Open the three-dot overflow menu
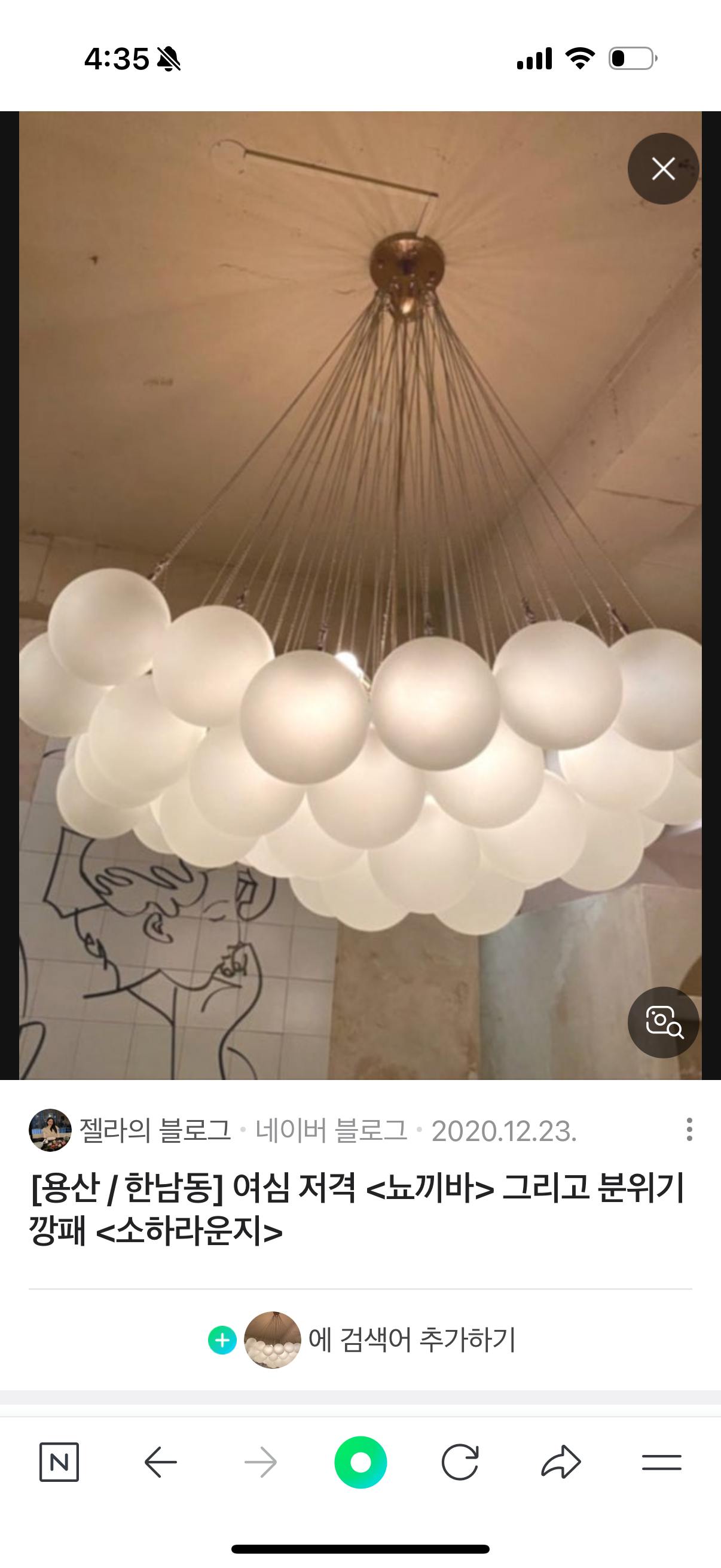The width and height of the screenshot is (721, 1568). click(x=689, y=1129)
